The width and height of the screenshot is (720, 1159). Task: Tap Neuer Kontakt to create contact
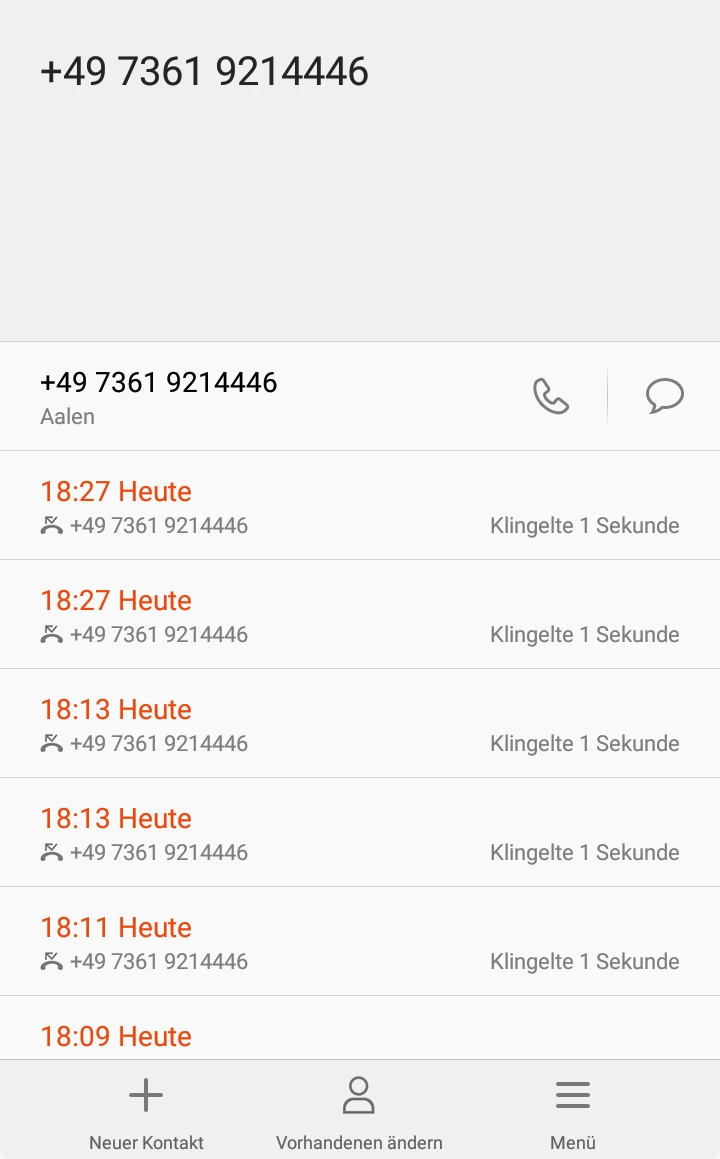click(146, 1112)
